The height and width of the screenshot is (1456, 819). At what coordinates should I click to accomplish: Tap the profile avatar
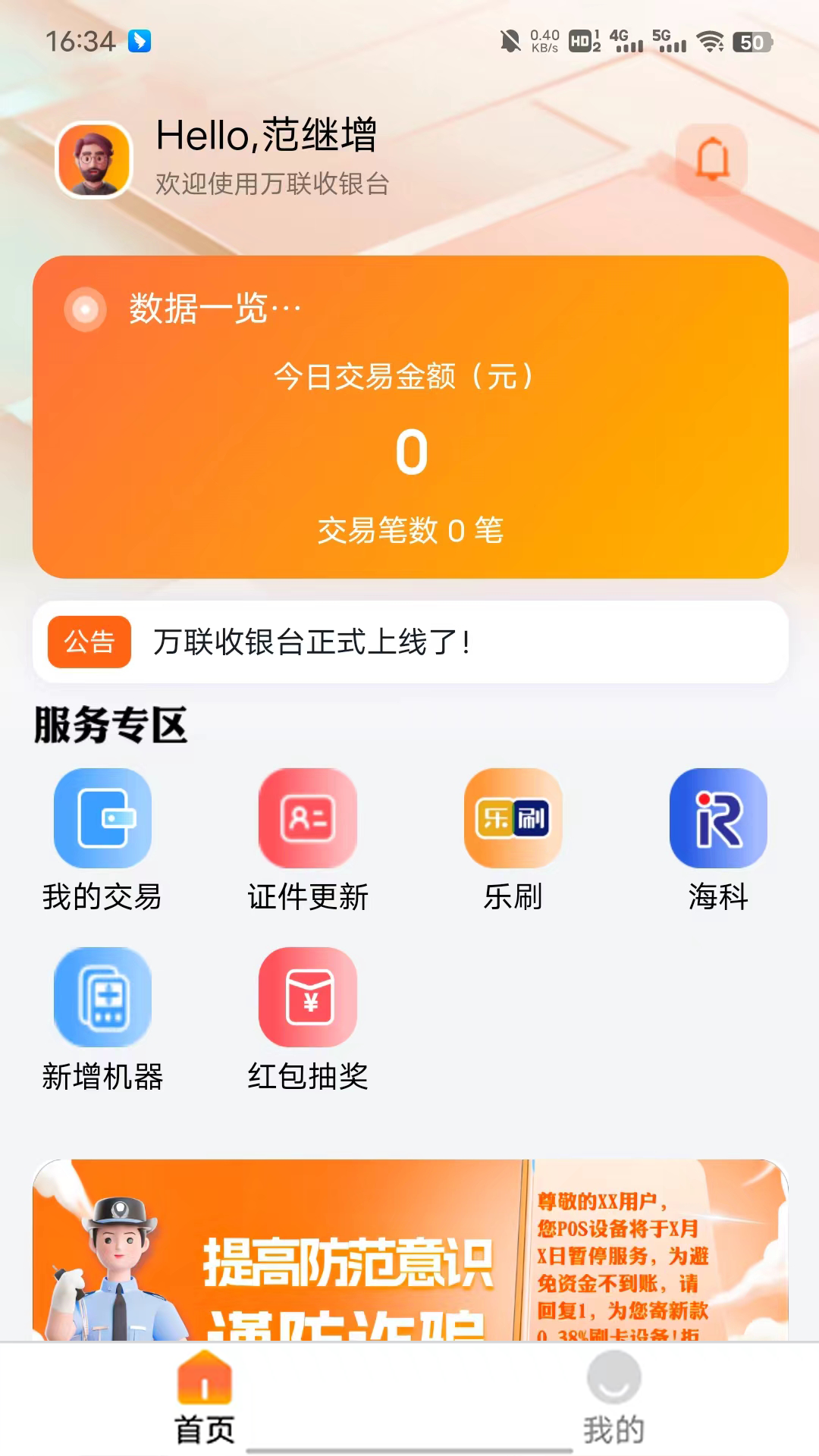95,160
